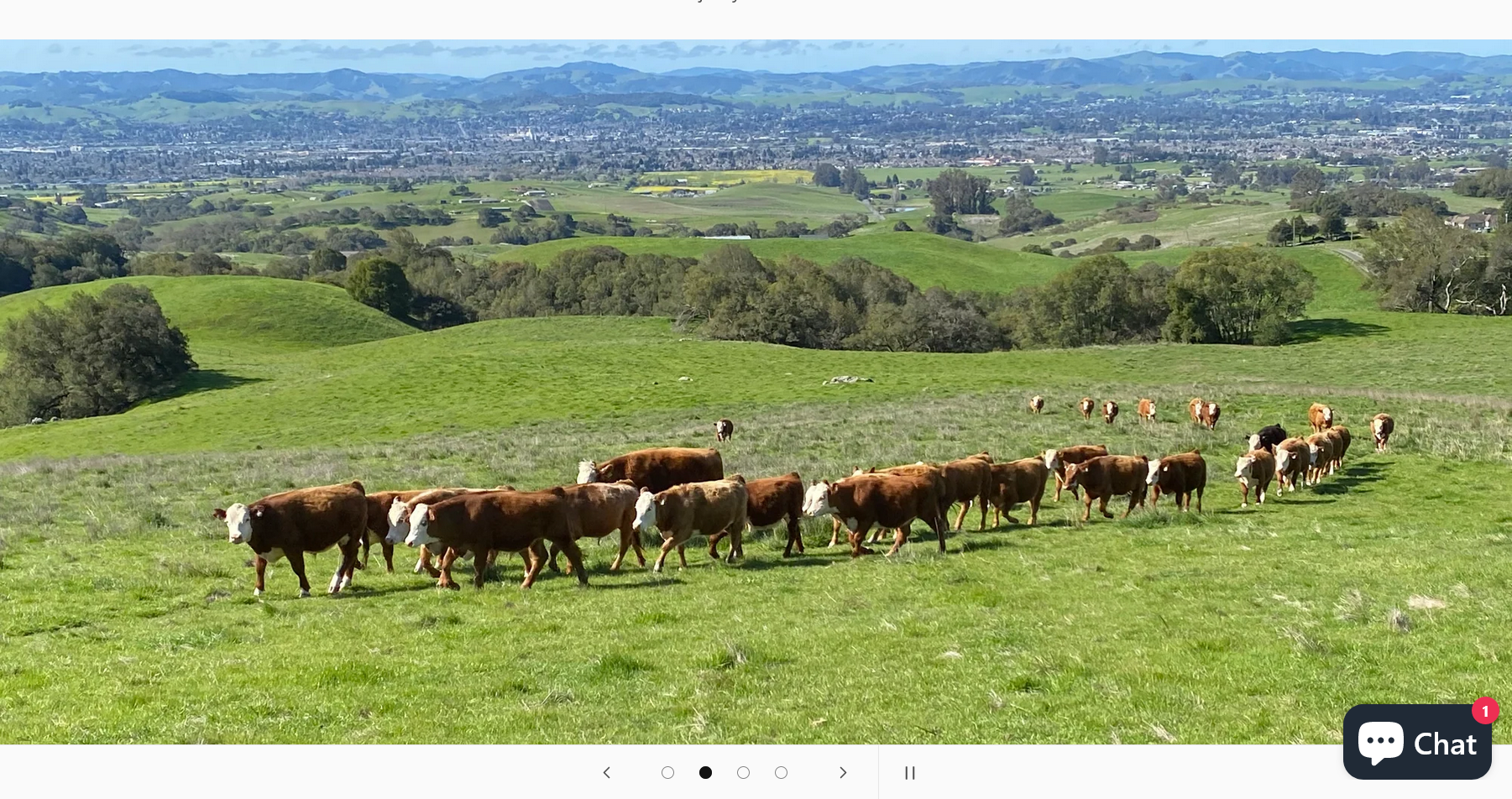Advance to the next slide

(x=843, y=772)
